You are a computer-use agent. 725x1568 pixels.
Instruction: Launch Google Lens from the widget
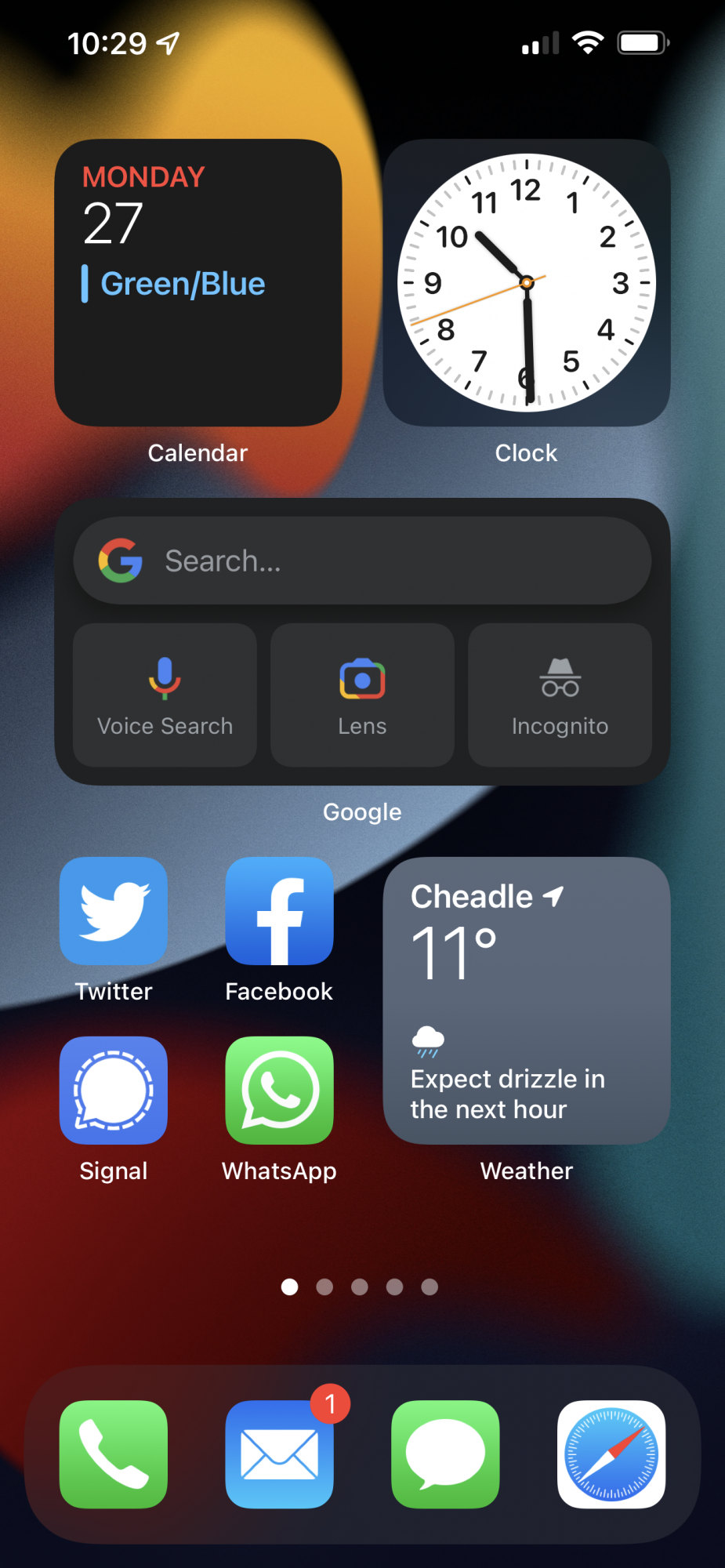362,695
